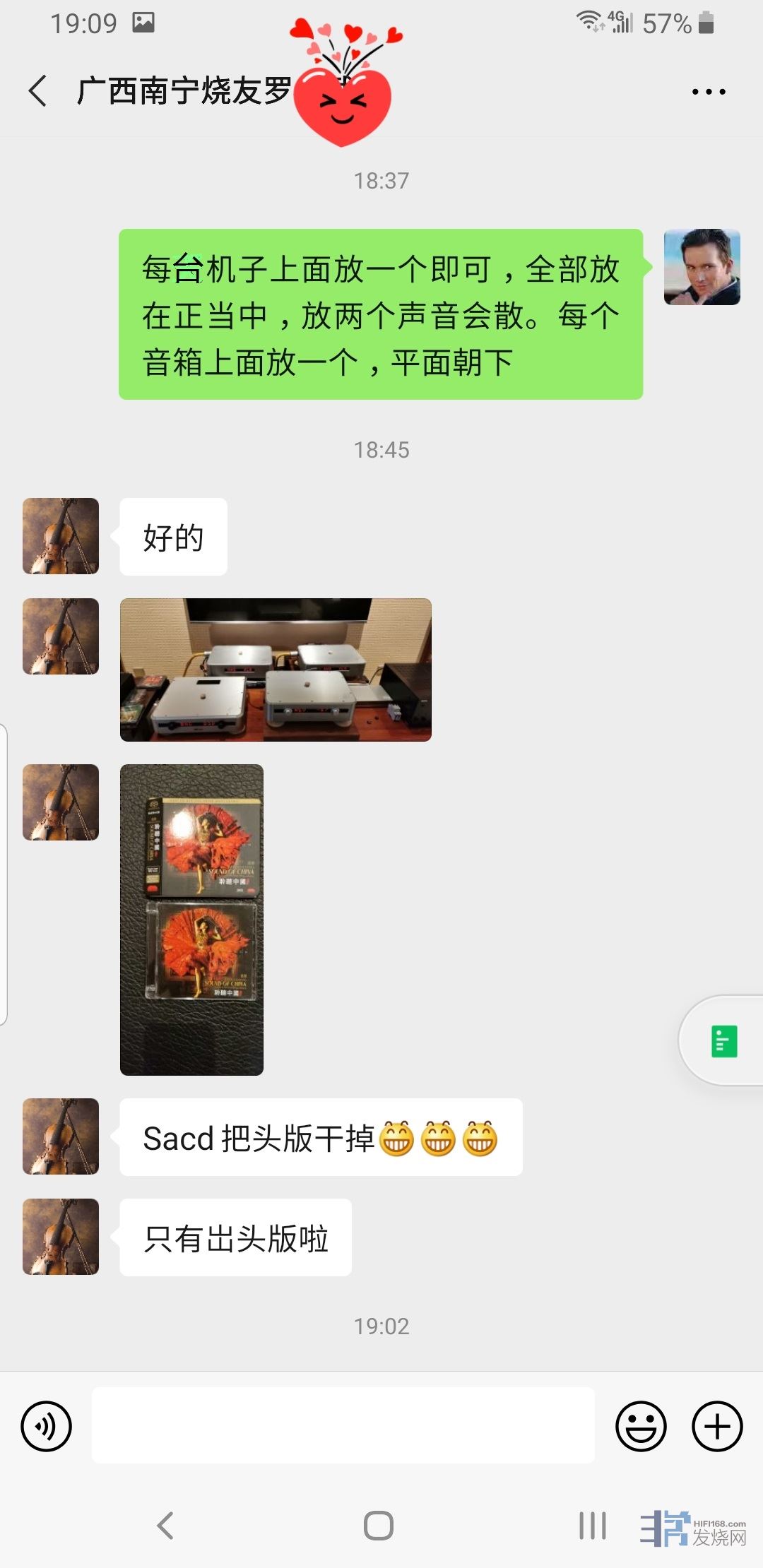Open the emoji picker
The width and height of the screenshot is (763, 1568).
click(641, 1426)
